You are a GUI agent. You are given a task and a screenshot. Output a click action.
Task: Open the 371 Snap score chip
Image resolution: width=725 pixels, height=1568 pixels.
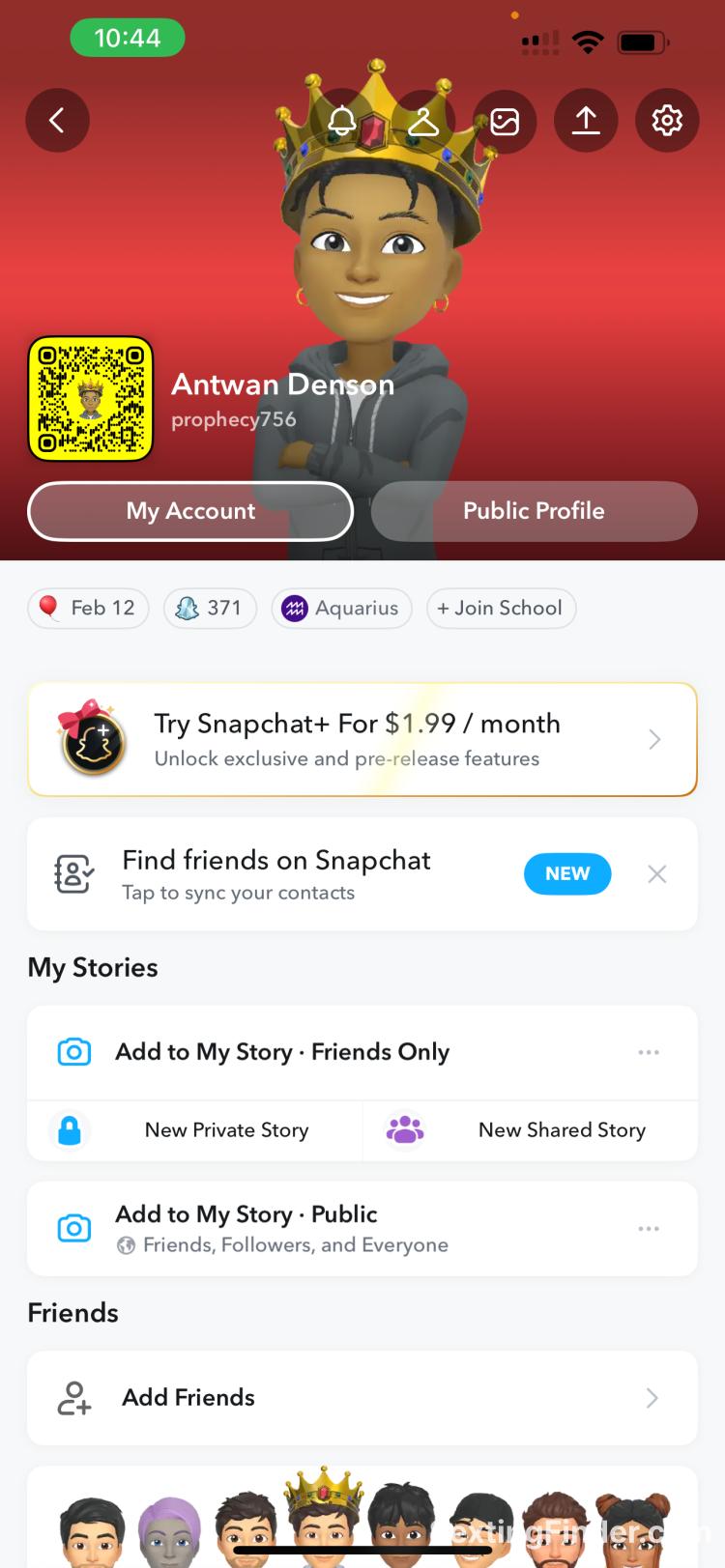coord(210,609)
